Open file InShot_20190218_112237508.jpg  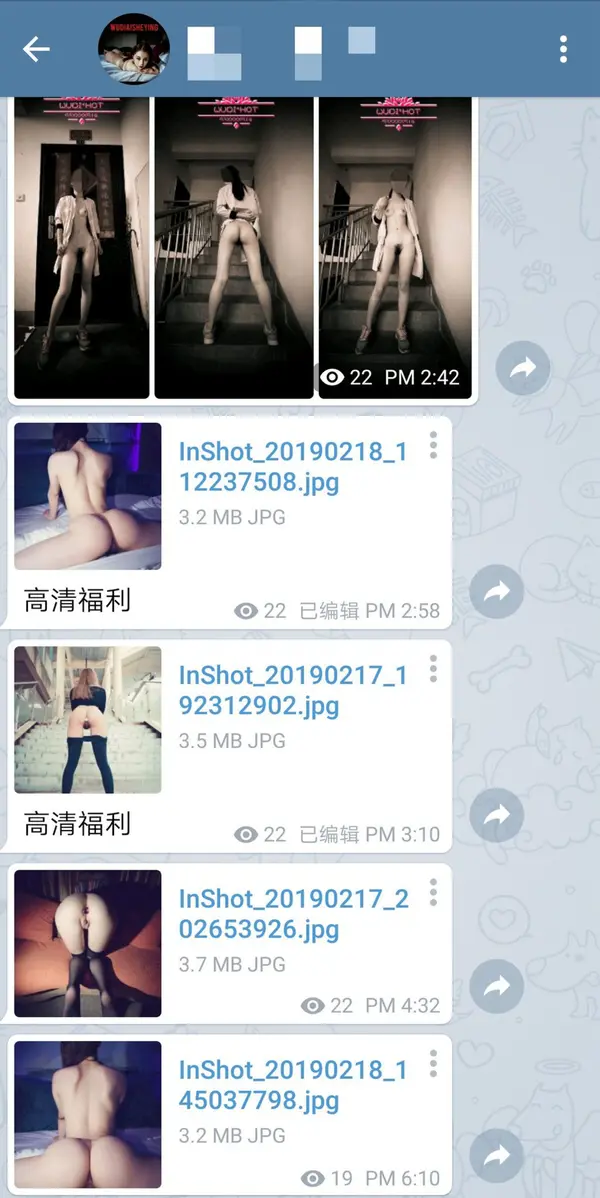tap(293, 468)
